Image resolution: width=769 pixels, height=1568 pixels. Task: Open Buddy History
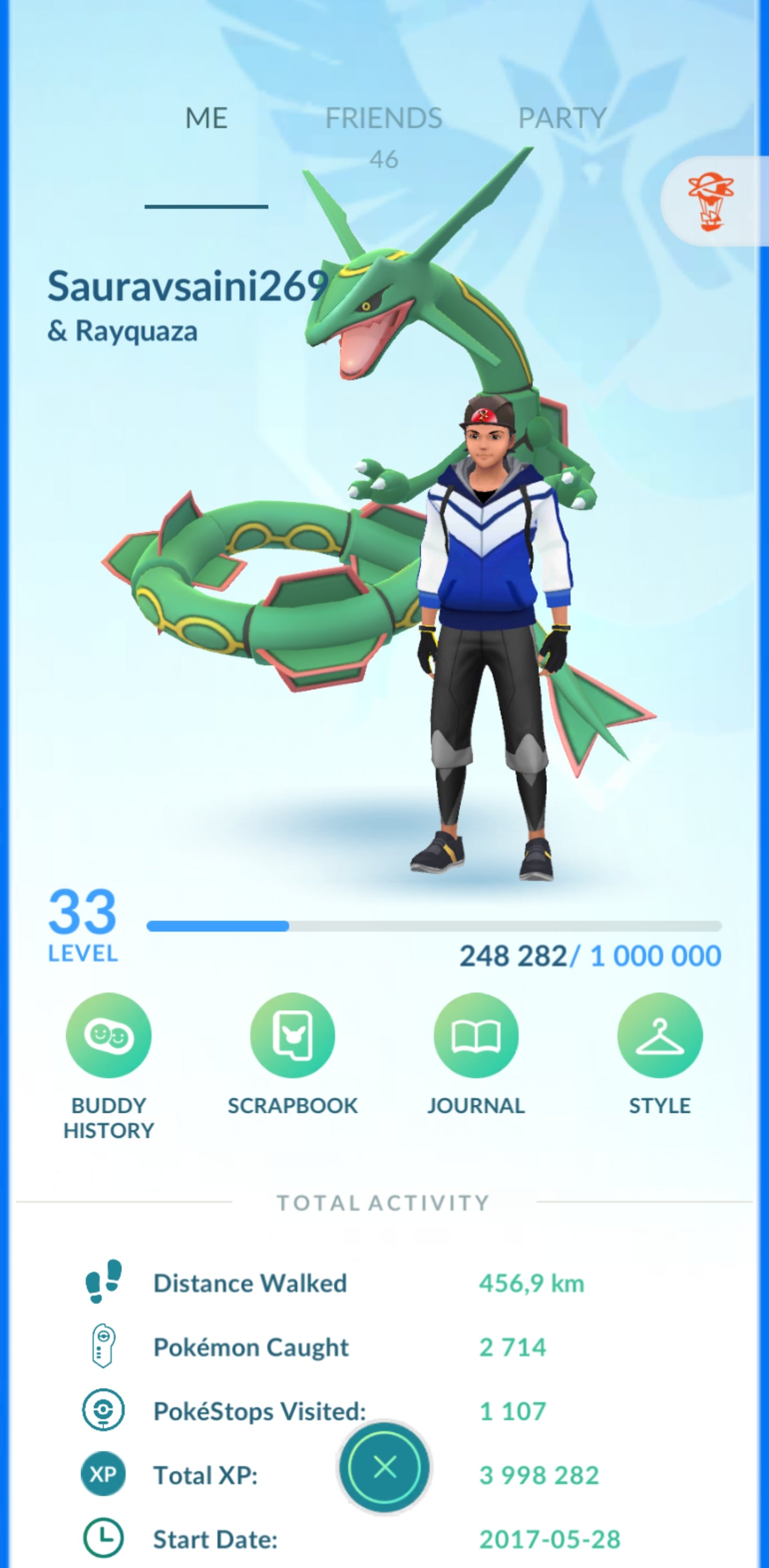[109, 1035]
